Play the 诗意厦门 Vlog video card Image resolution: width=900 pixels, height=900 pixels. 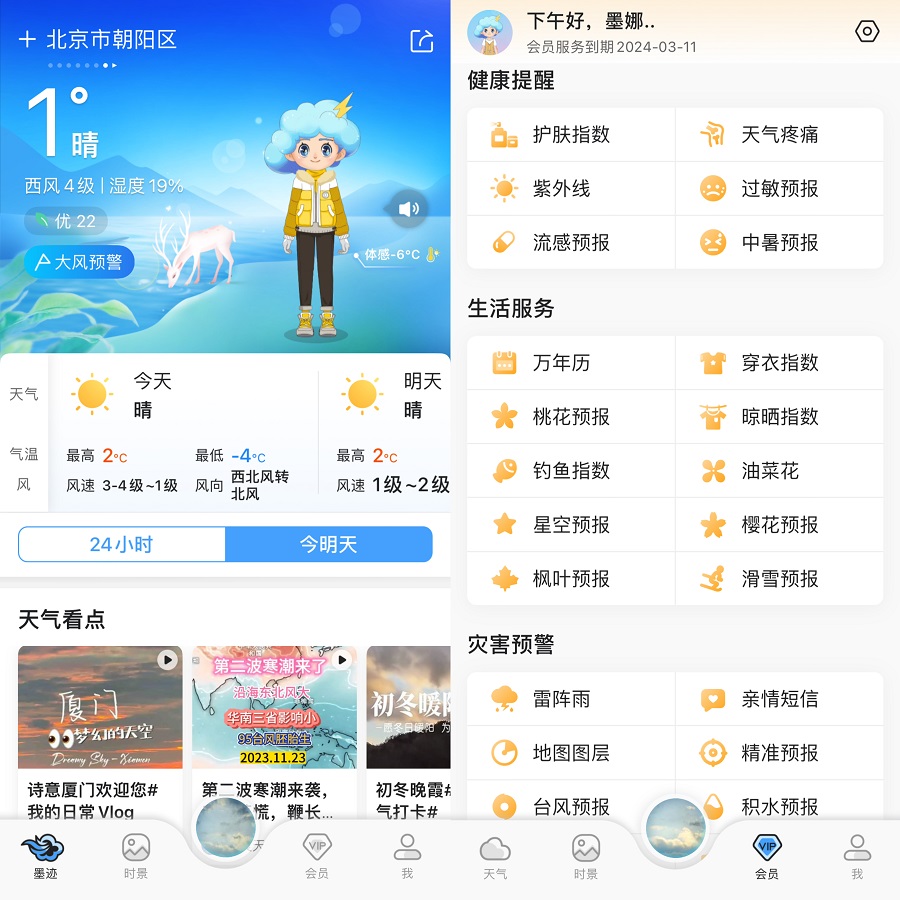click(x=100, y=707)
